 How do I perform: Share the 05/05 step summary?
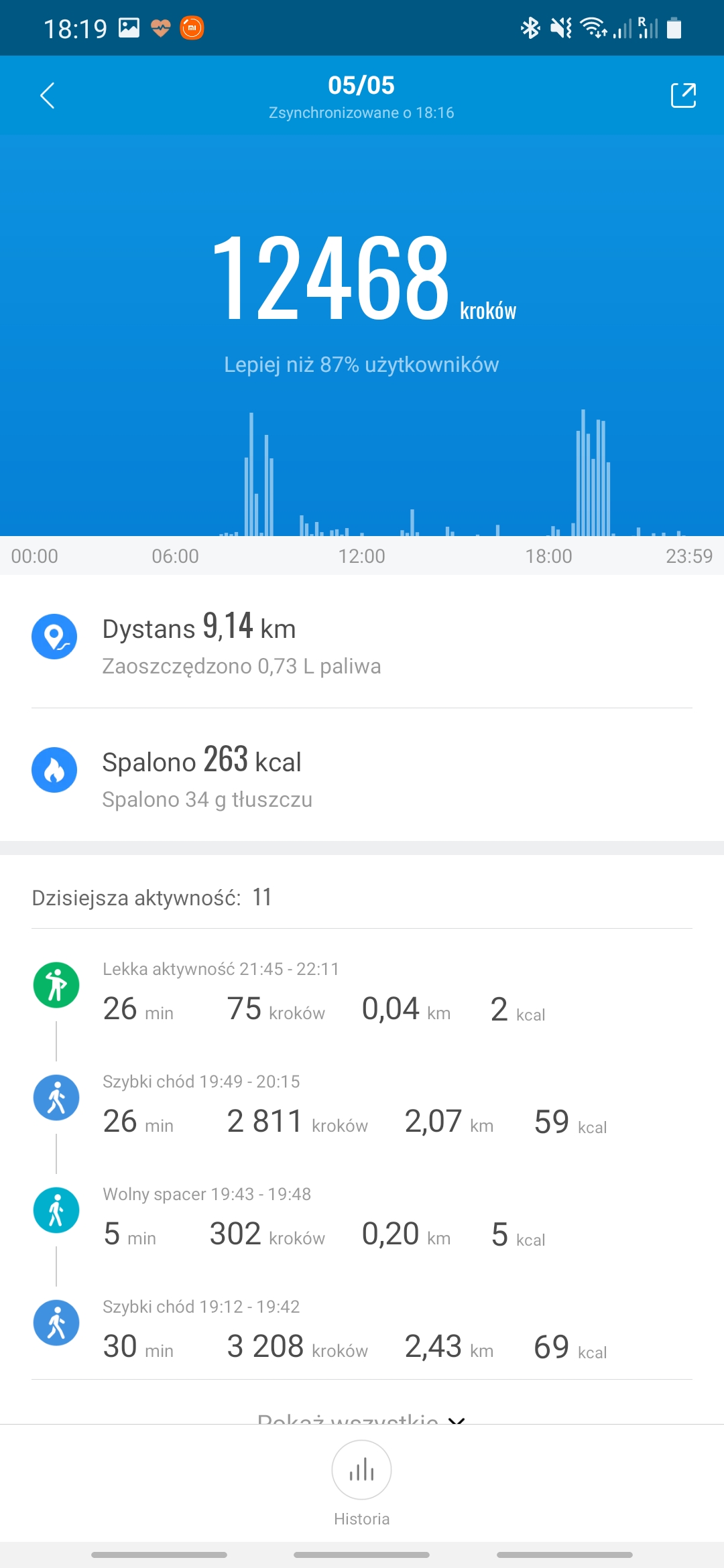tap(683, 96)
